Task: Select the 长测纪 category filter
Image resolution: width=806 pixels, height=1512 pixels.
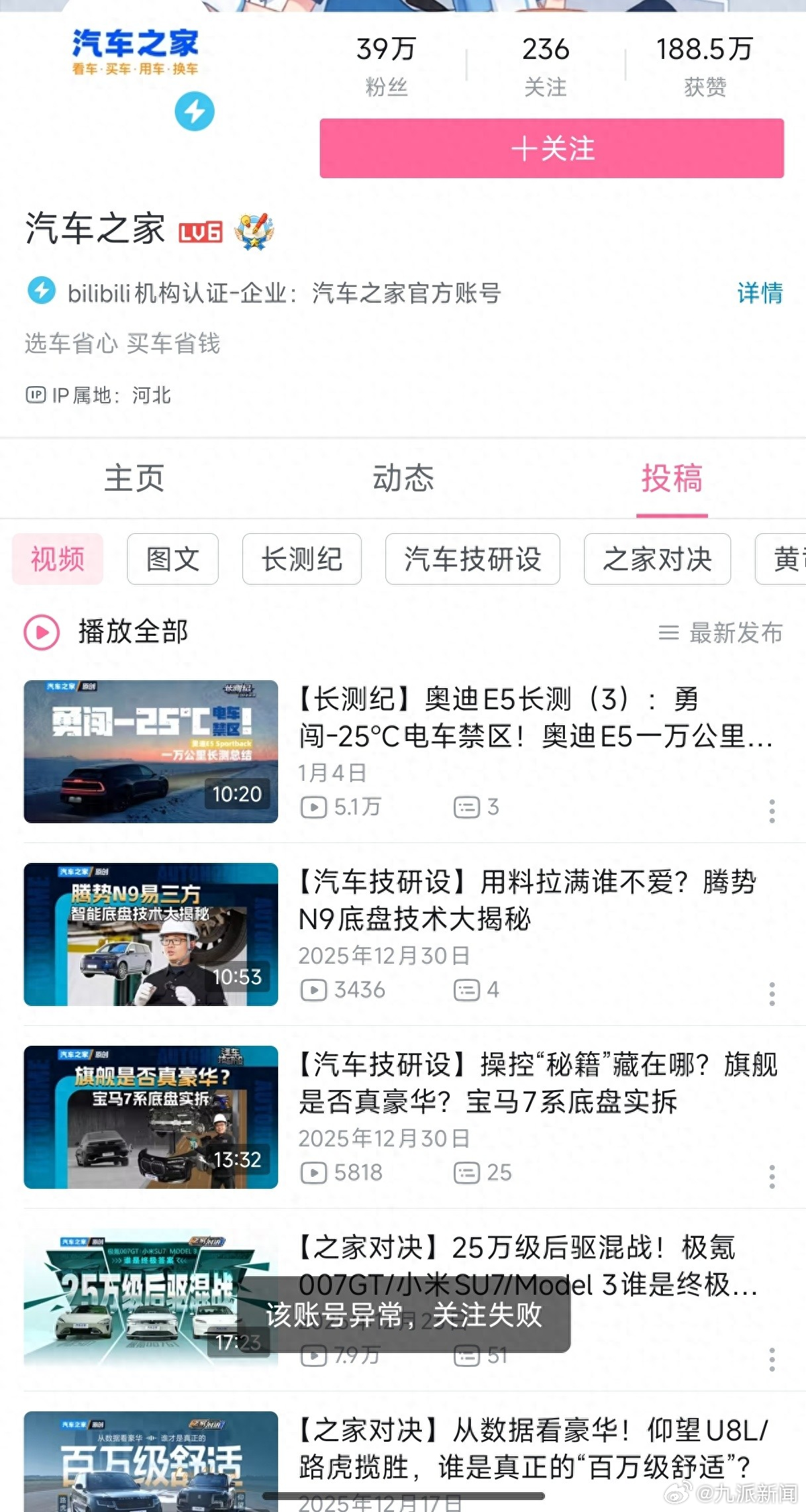Action: tap(301, 560)
